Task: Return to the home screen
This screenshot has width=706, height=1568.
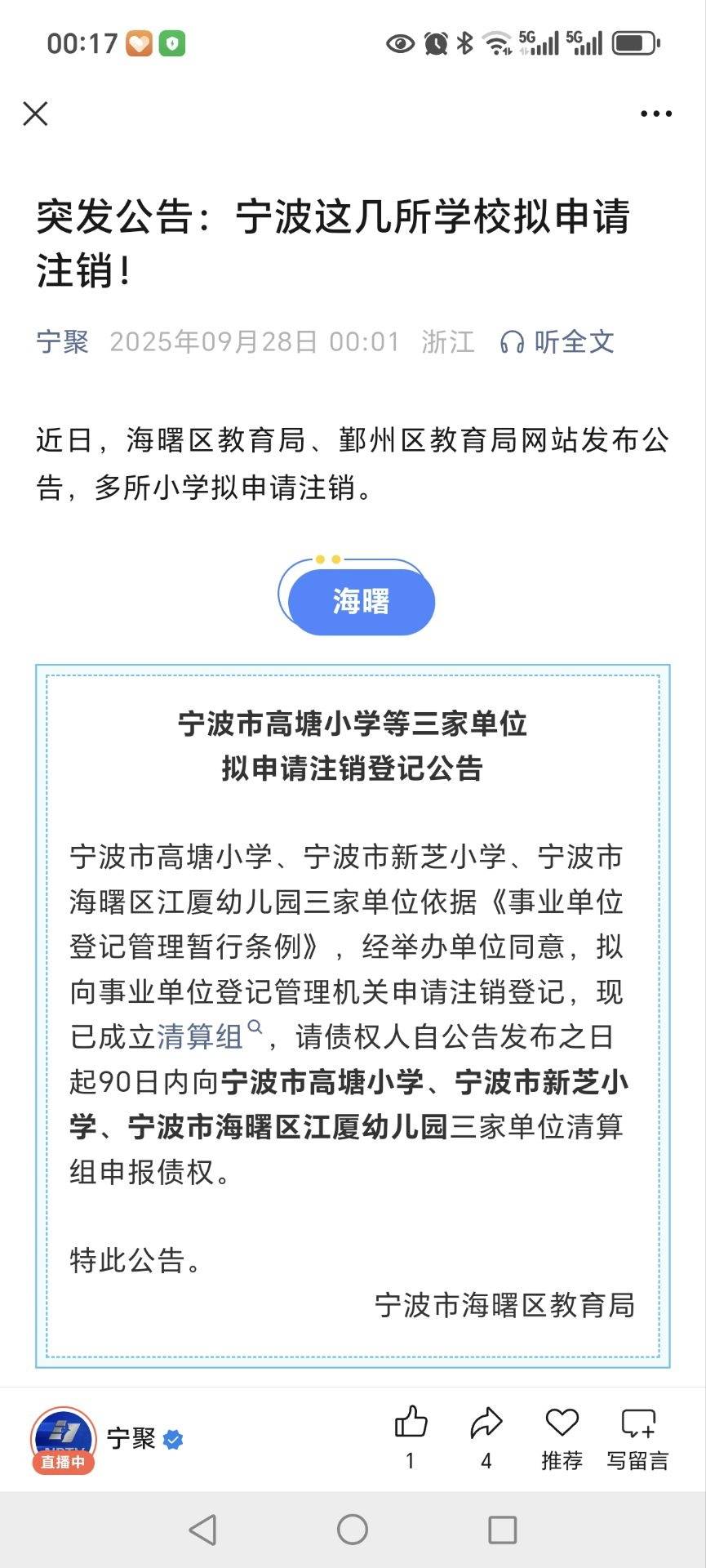Action: coord(353,1530)
